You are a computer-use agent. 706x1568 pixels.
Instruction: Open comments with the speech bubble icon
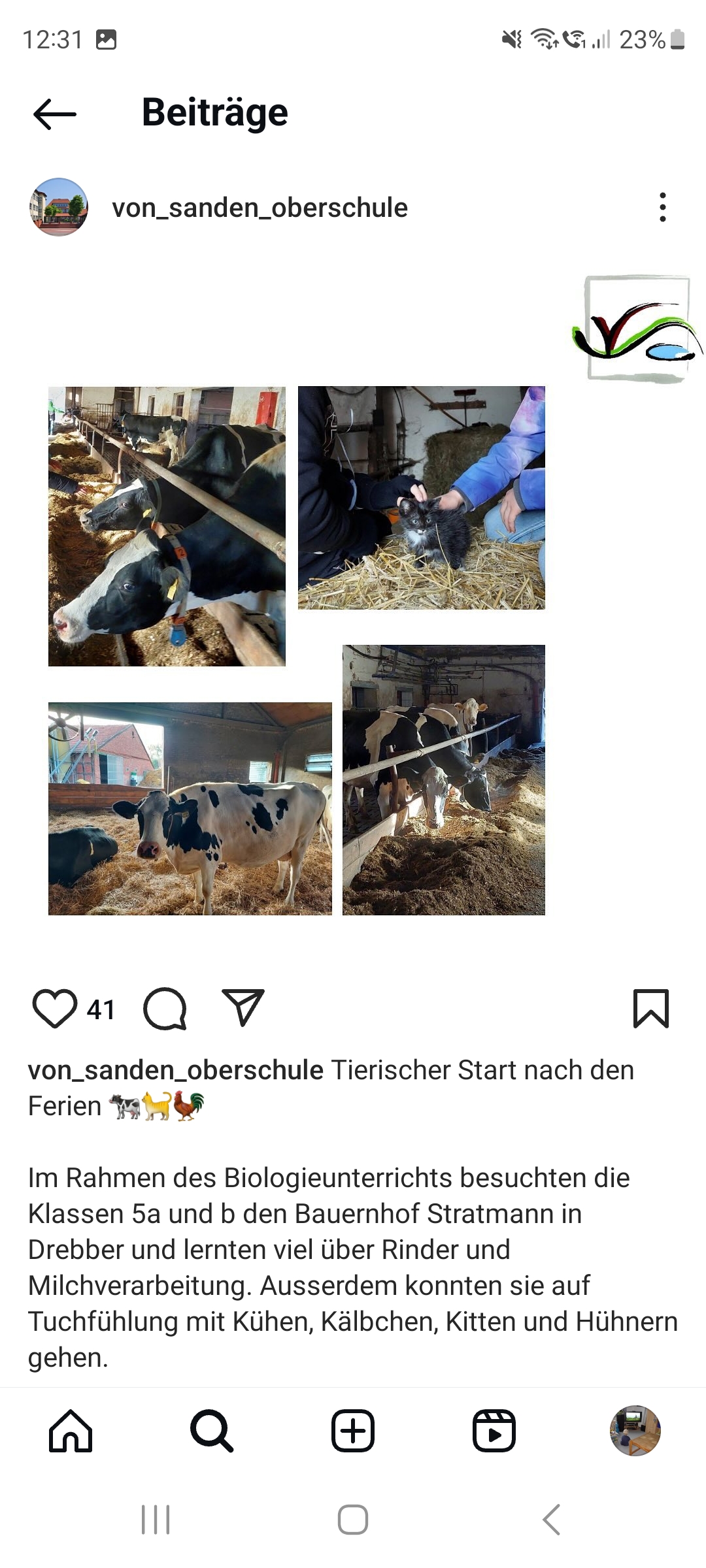pyautogui.click(x=165, y=1009)
